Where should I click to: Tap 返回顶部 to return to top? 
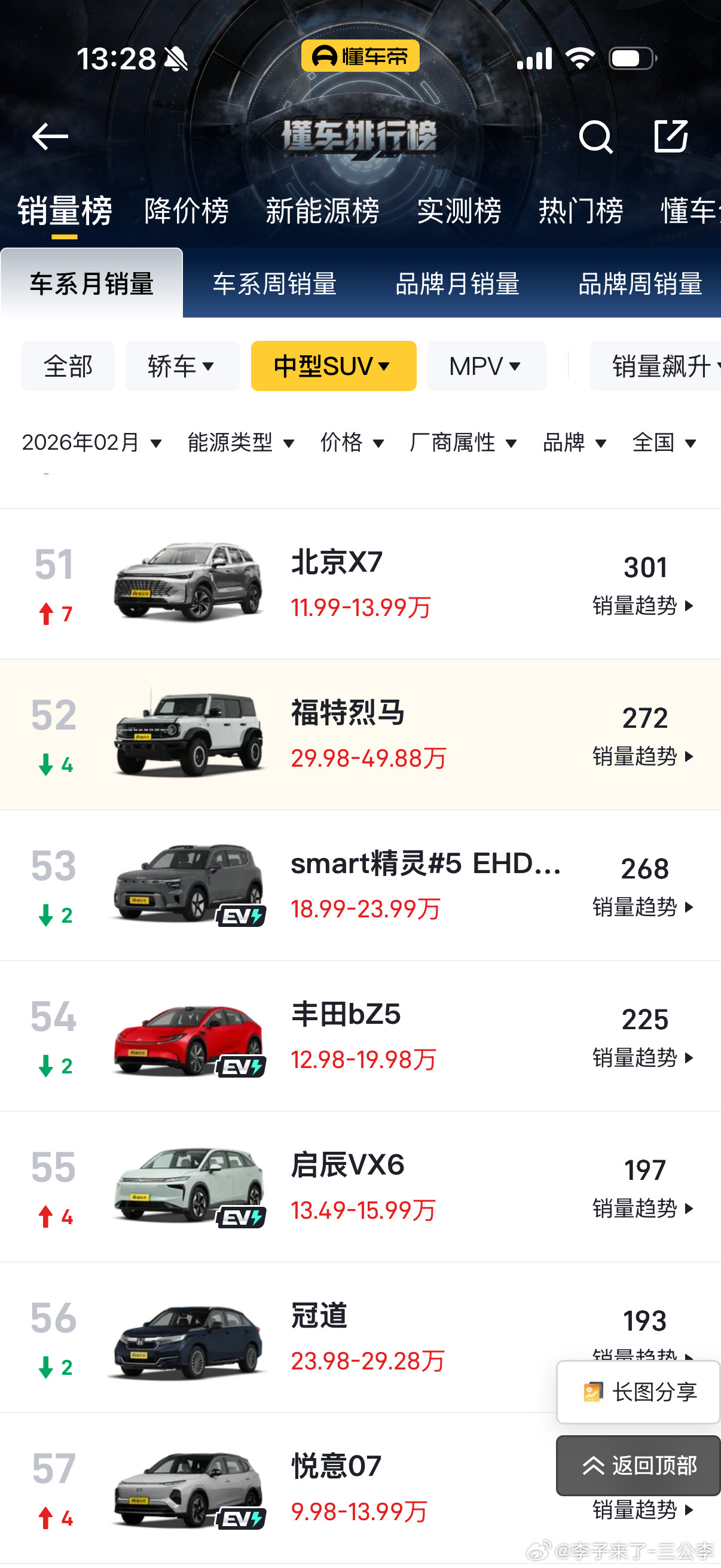tap(637, 1467)
